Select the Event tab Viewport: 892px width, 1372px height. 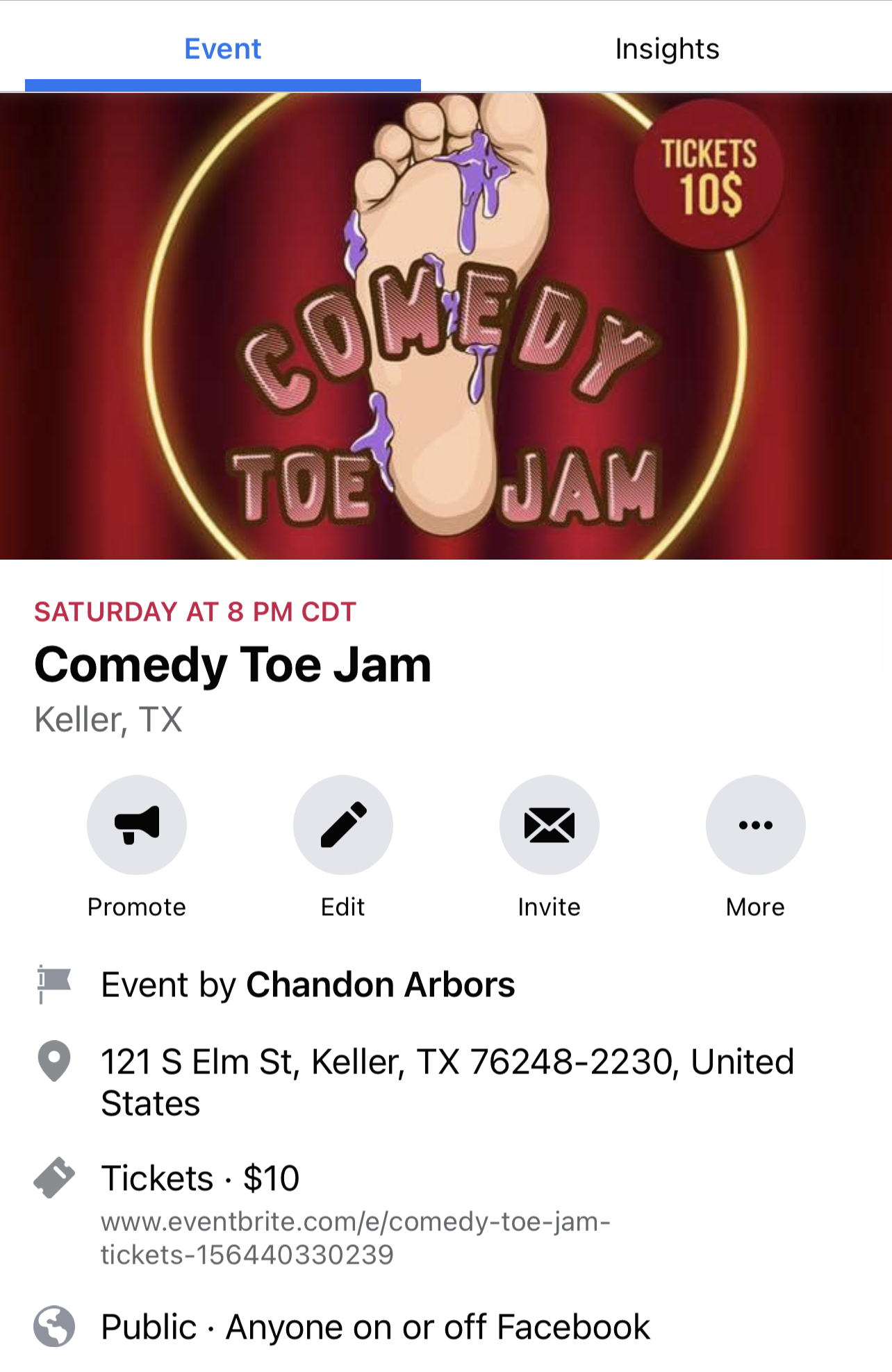click(x=222, y=49)
